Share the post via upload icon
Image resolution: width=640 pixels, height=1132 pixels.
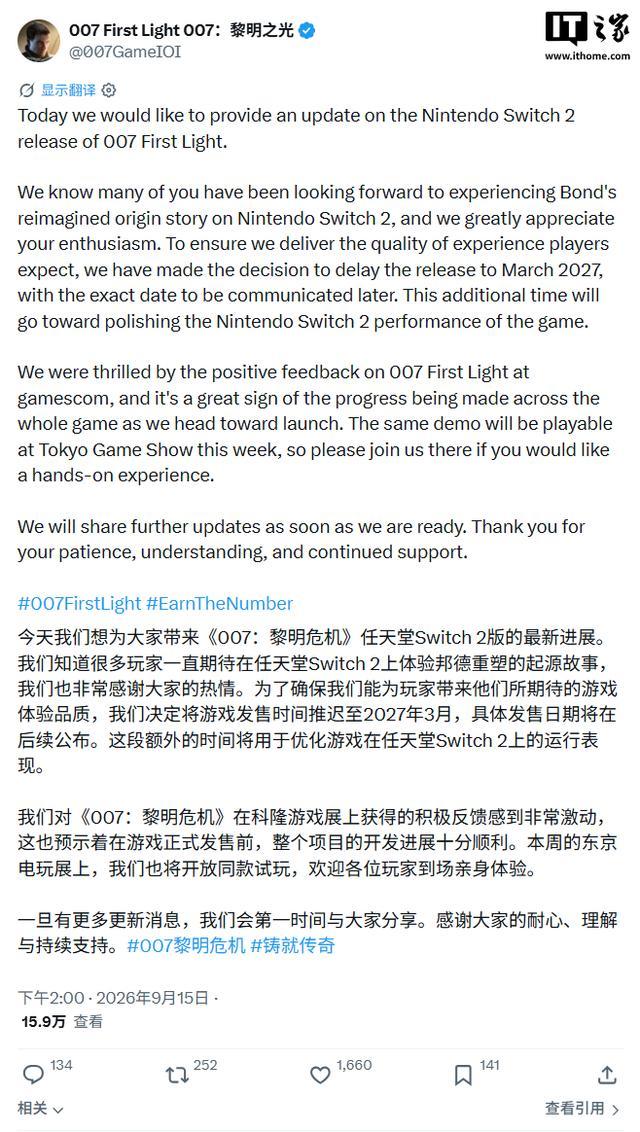(x=607, y=1074)
